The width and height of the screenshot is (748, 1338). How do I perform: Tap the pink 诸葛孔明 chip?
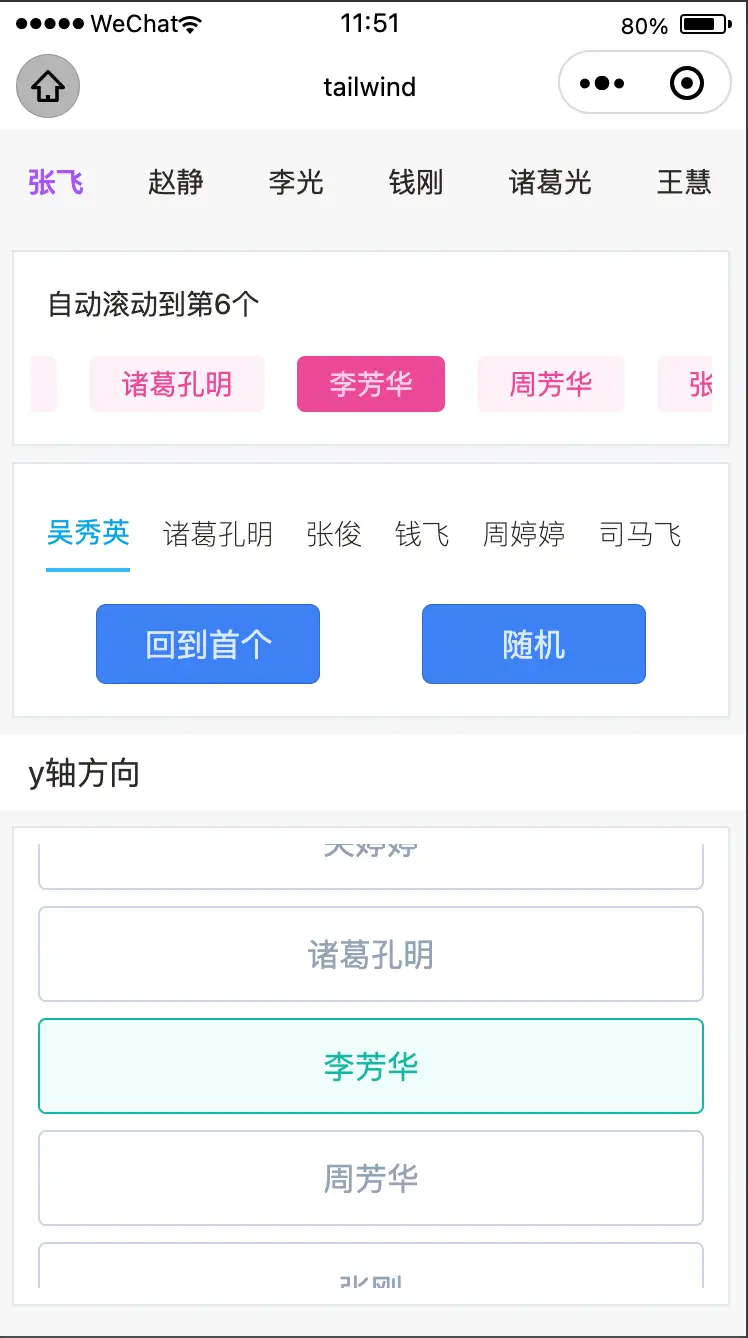point(177,384)
